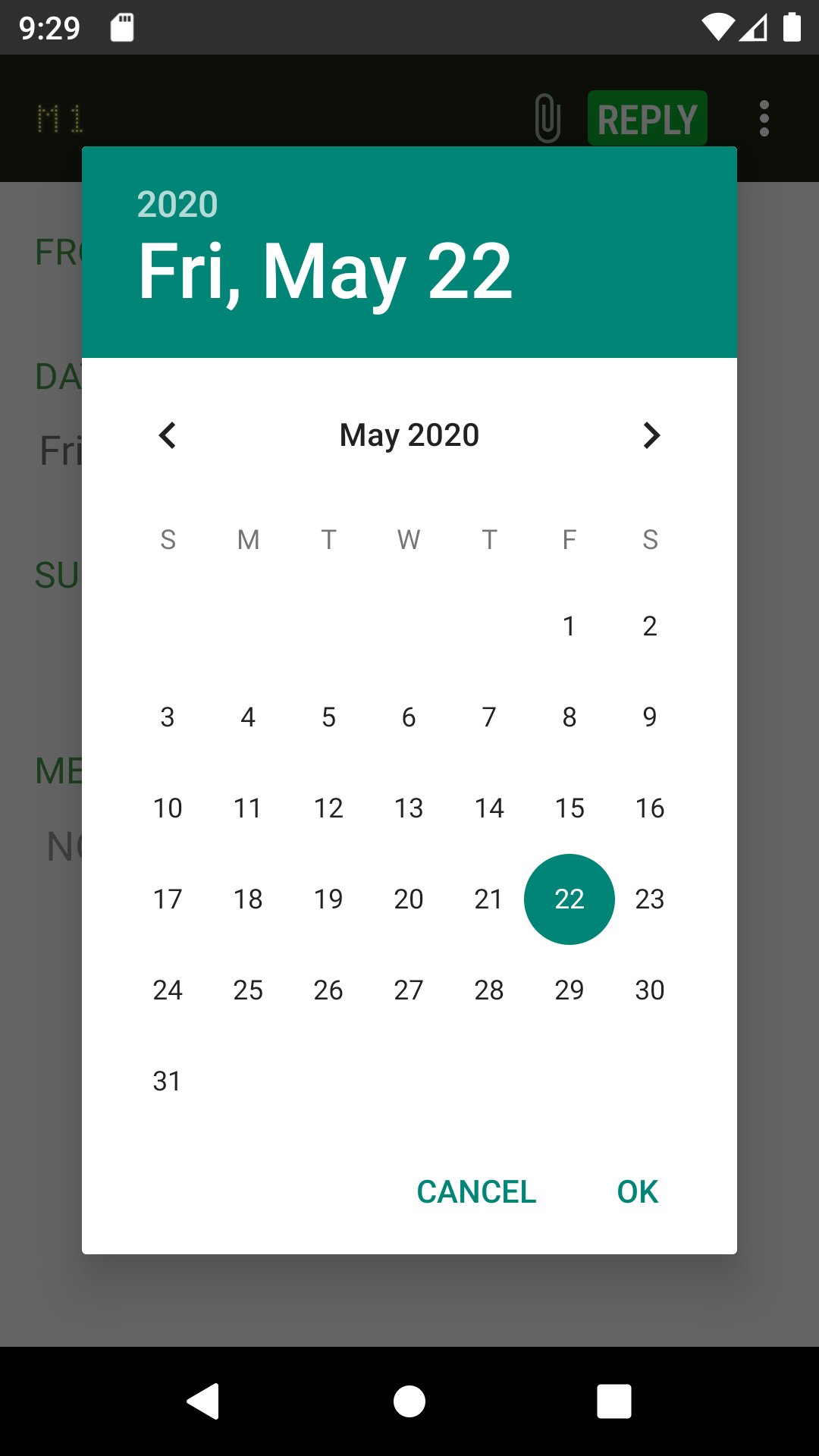Viewport: 819px width, 1456px height.
Task: Select May 1 in the calendar
Action: point(570,626)
